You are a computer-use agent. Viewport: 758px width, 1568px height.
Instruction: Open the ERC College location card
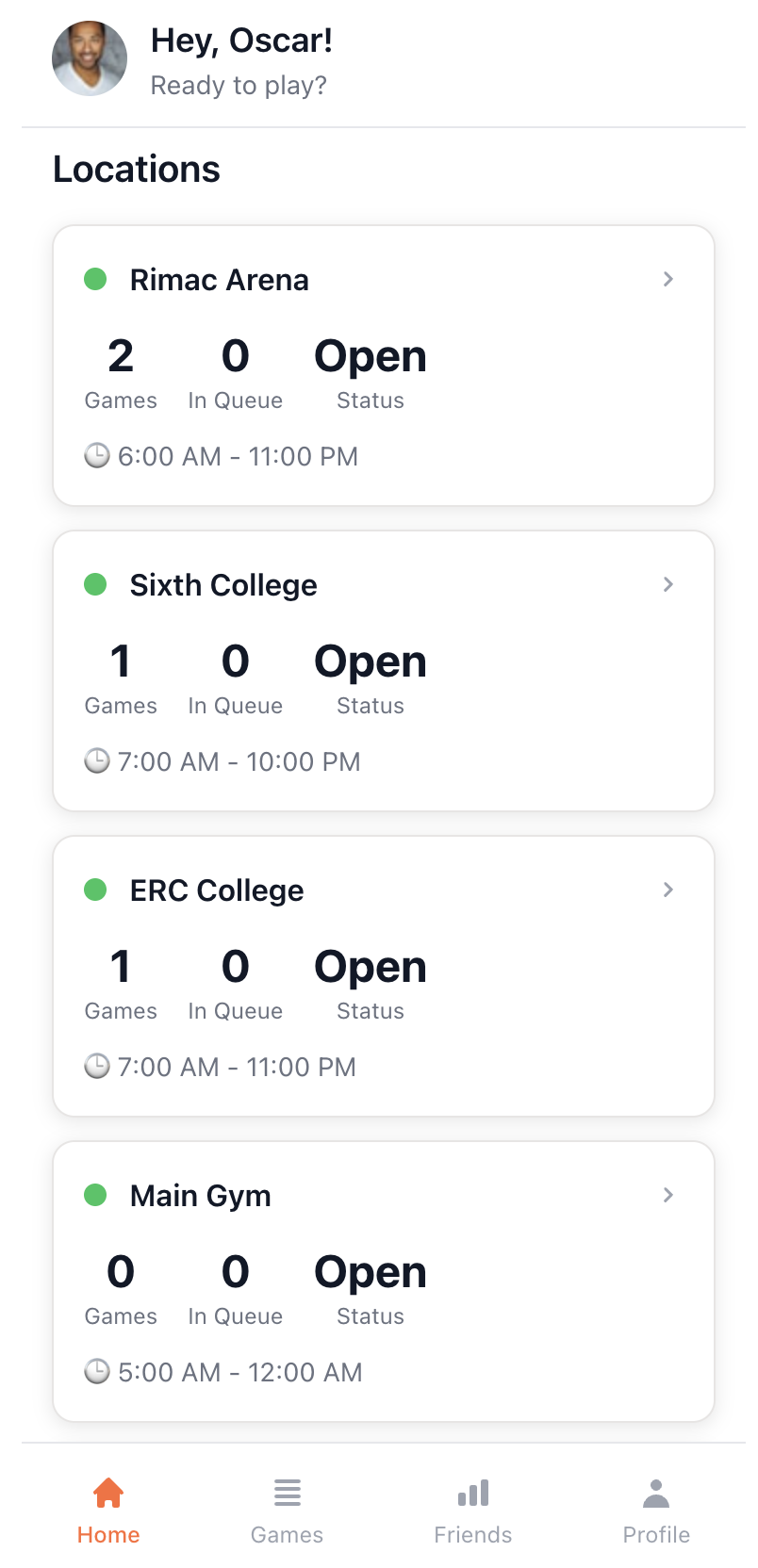383,976
